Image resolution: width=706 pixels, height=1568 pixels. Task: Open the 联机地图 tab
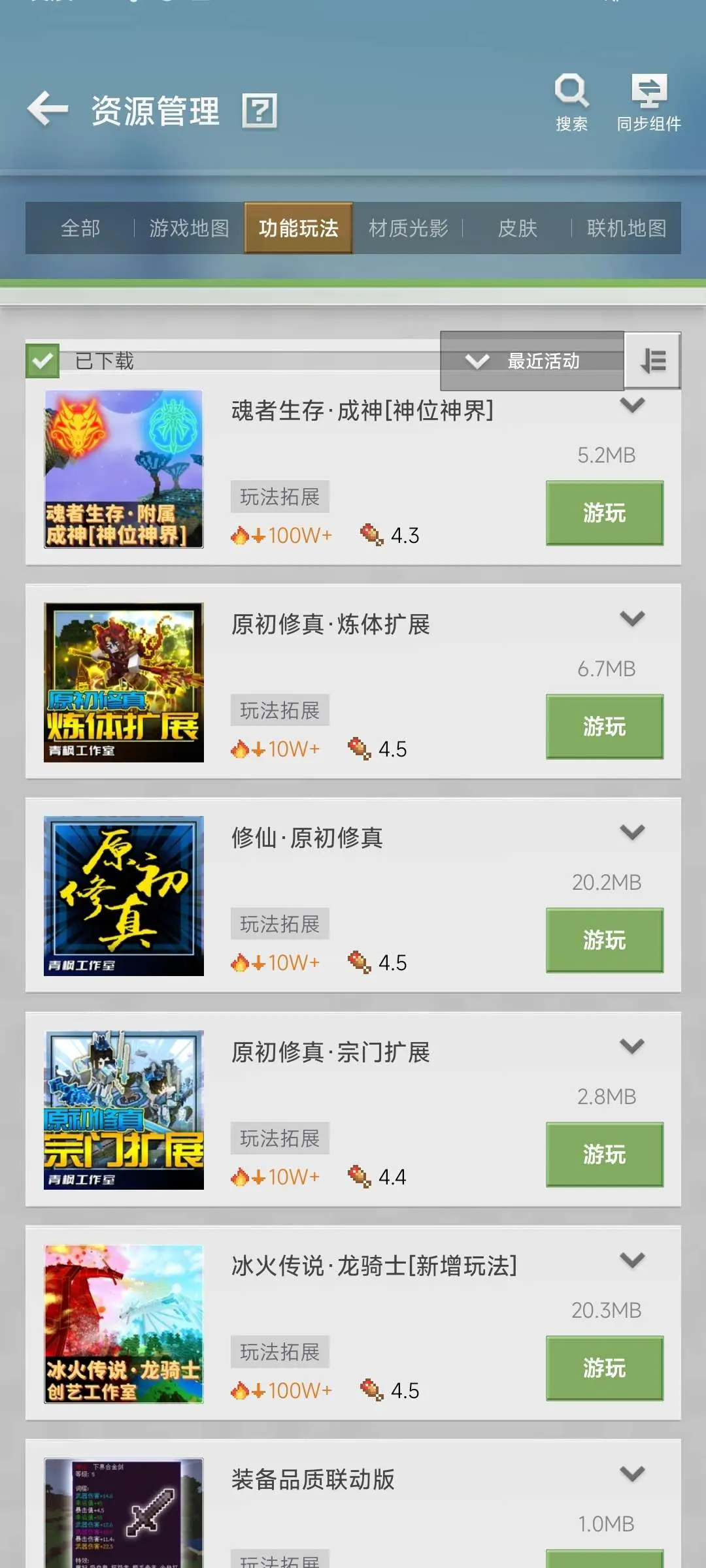pos(627,228)
